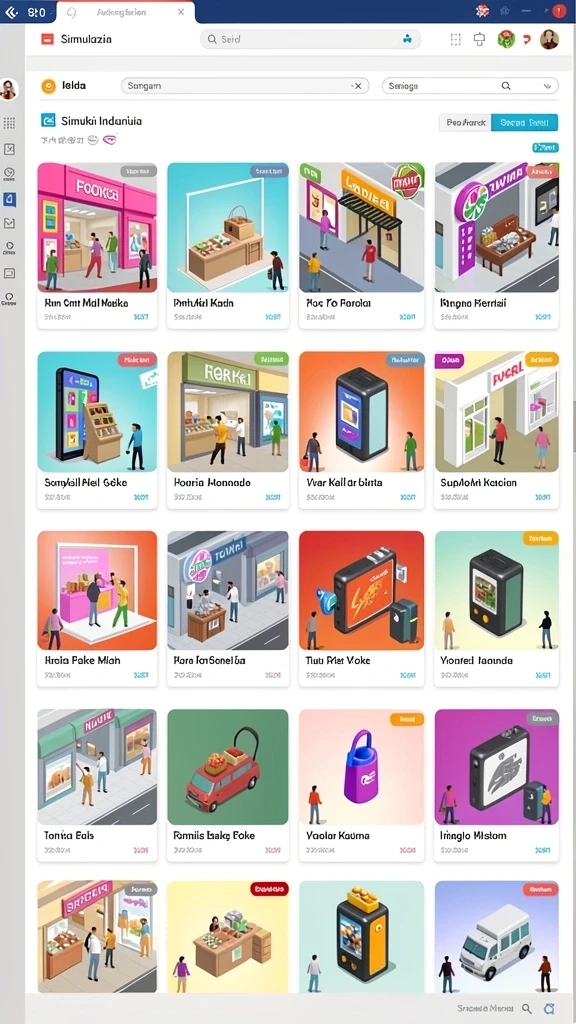Open the red car basket card

coord(228,785)
